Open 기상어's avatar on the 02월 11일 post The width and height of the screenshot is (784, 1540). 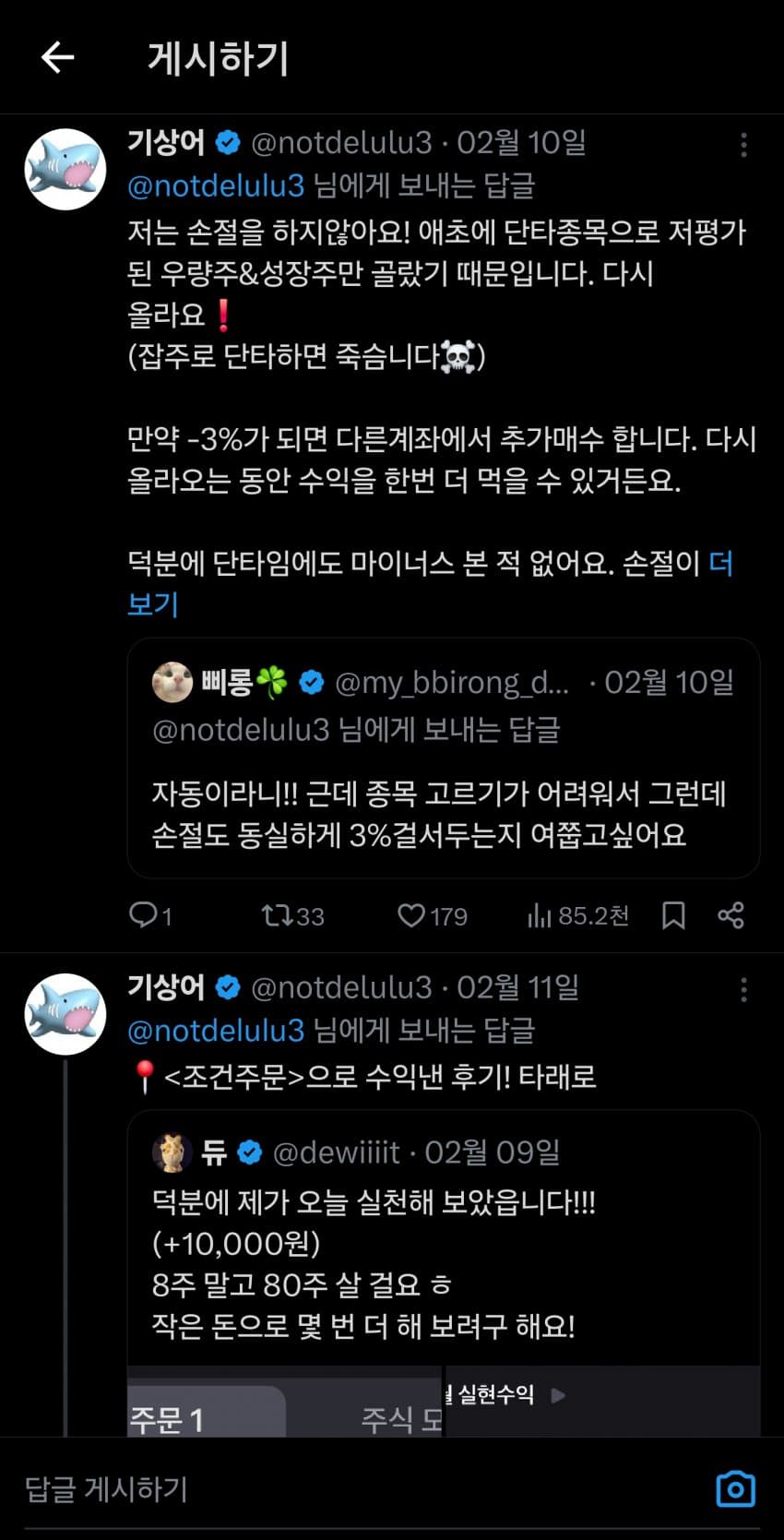click(65, 1014)
